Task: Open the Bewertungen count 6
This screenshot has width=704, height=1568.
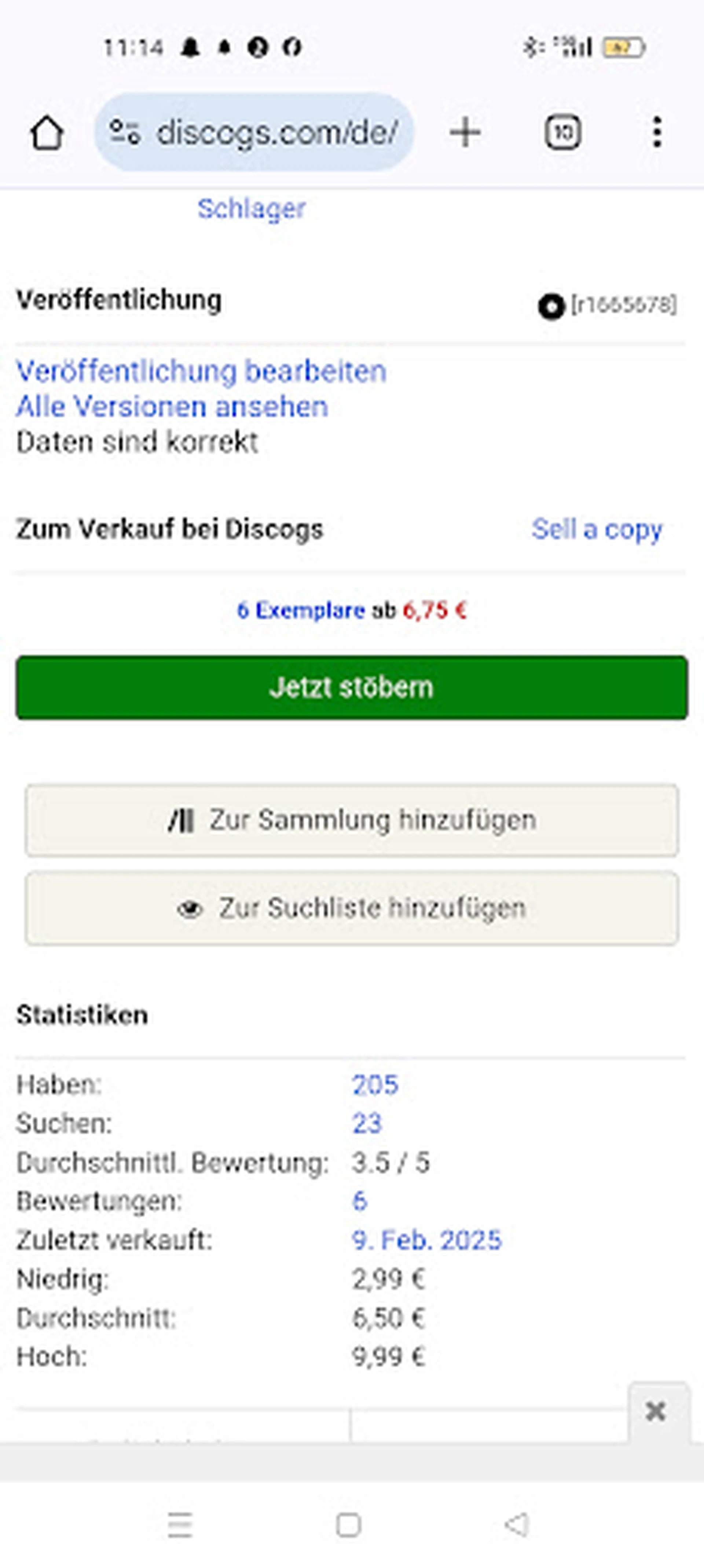Action: coord(360,1201)
